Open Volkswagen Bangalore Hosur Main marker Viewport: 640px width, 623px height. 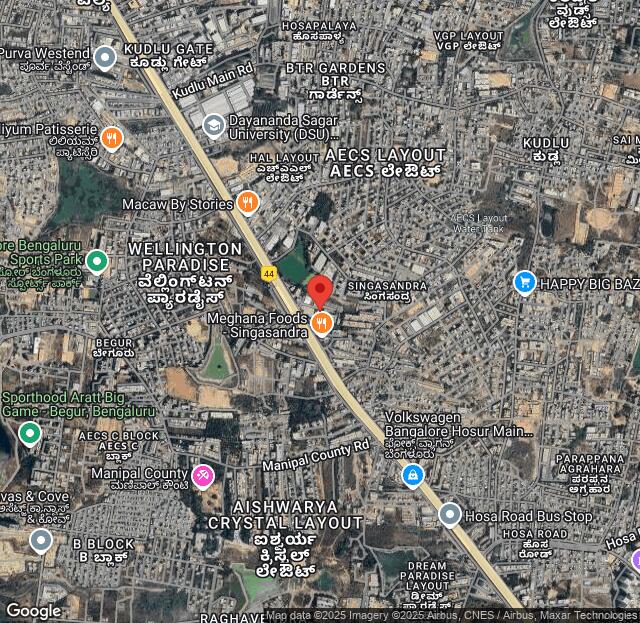click(x=412, y=475)
